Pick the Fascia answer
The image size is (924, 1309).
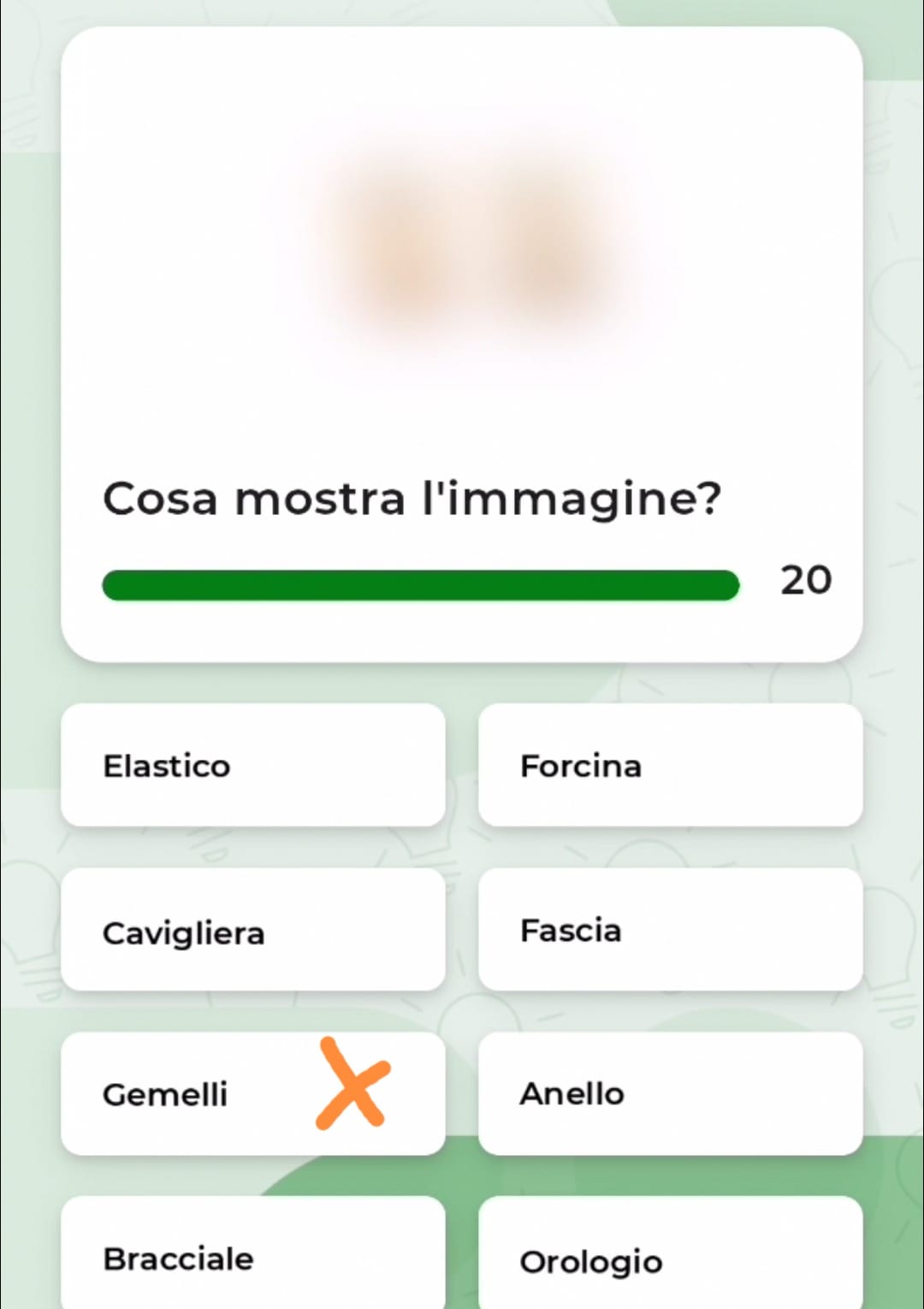(x=670, y=930)
